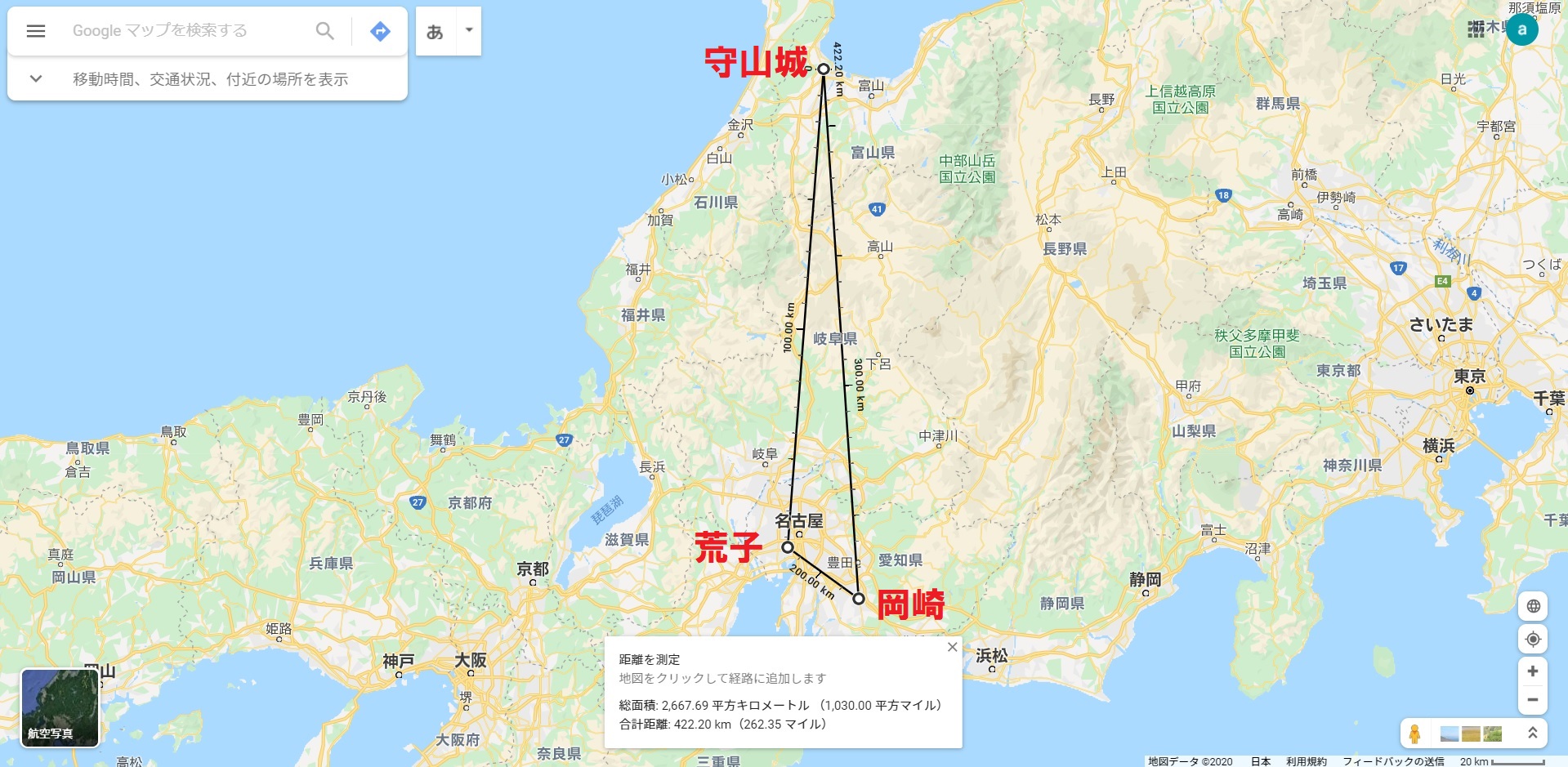Expand the 移動時間、交通状況 panel
Screen dimensions: 1568x767
(x=36, y=79)
